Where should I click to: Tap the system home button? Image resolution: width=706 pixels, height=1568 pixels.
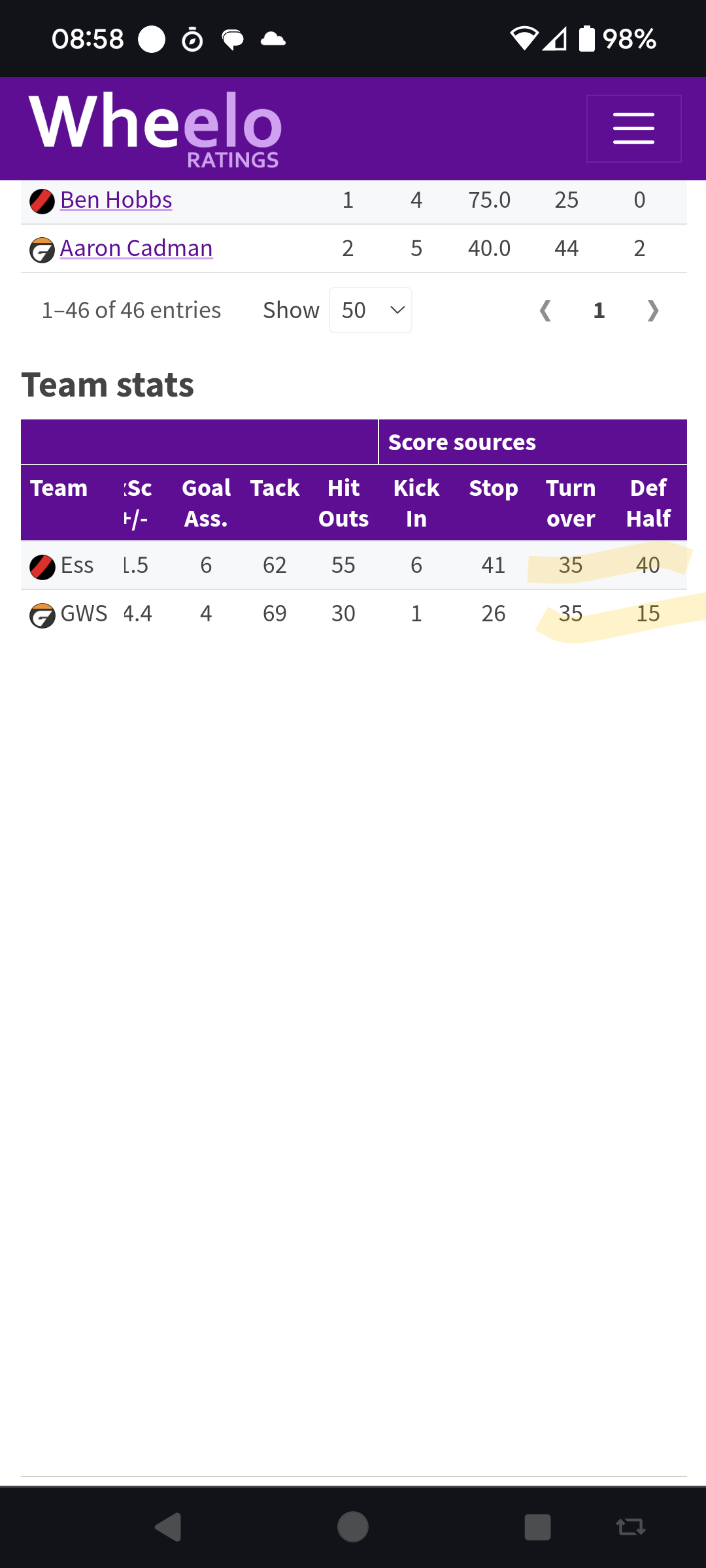353,1527
